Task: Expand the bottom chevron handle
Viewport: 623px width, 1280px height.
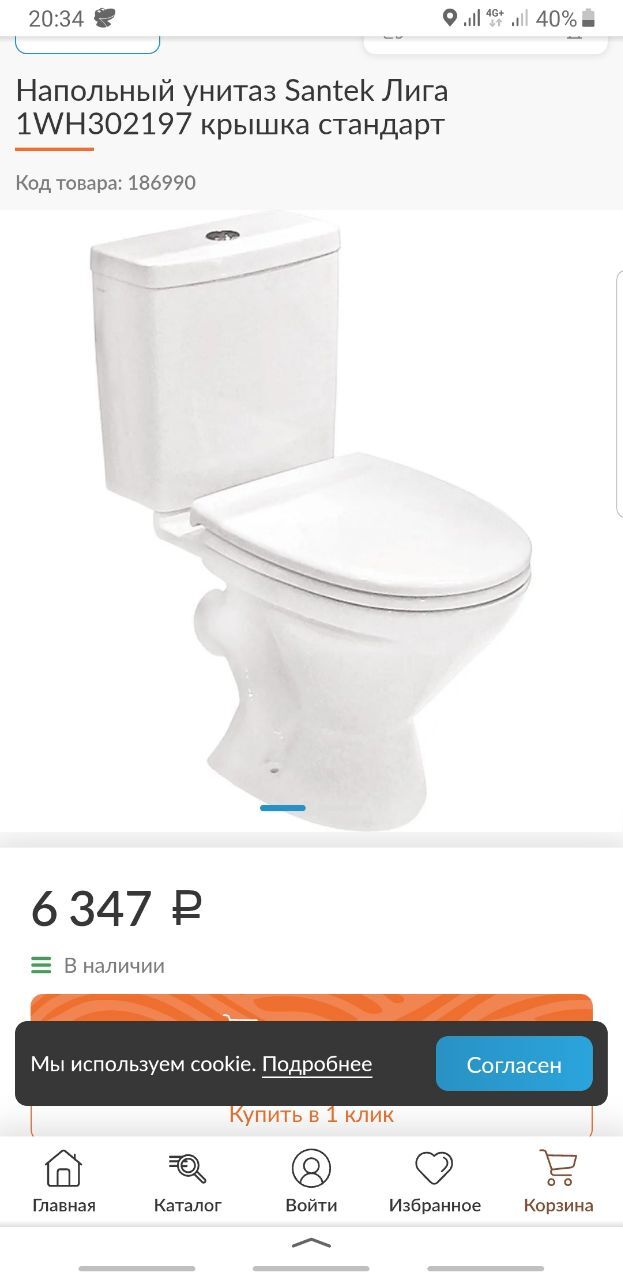Action: click(311, 1243)
